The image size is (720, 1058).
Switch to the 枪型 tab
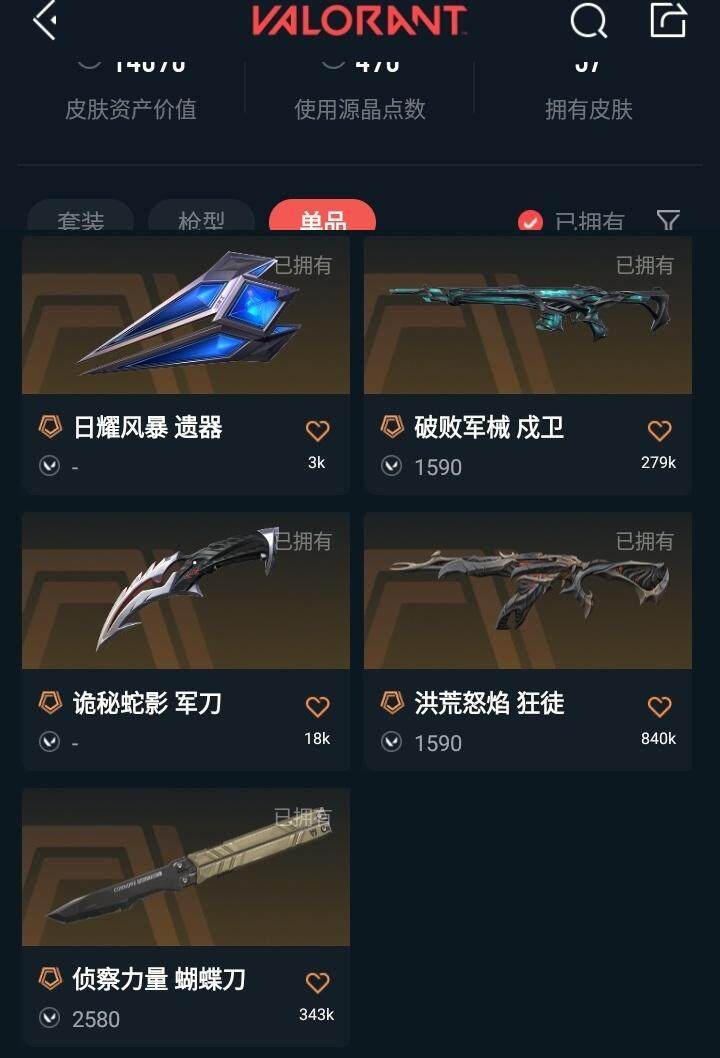[x=201, y=220]
